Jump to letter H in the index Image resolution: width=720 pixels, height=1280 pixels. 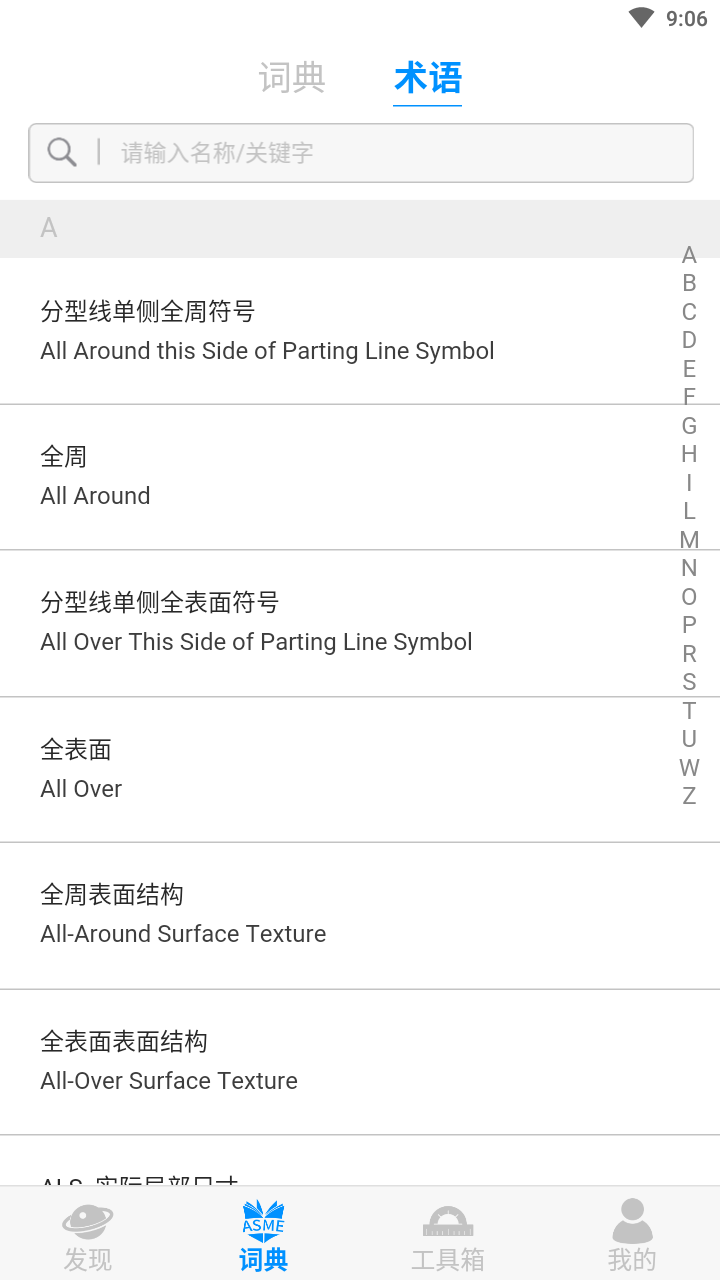[x=689, y=454]
